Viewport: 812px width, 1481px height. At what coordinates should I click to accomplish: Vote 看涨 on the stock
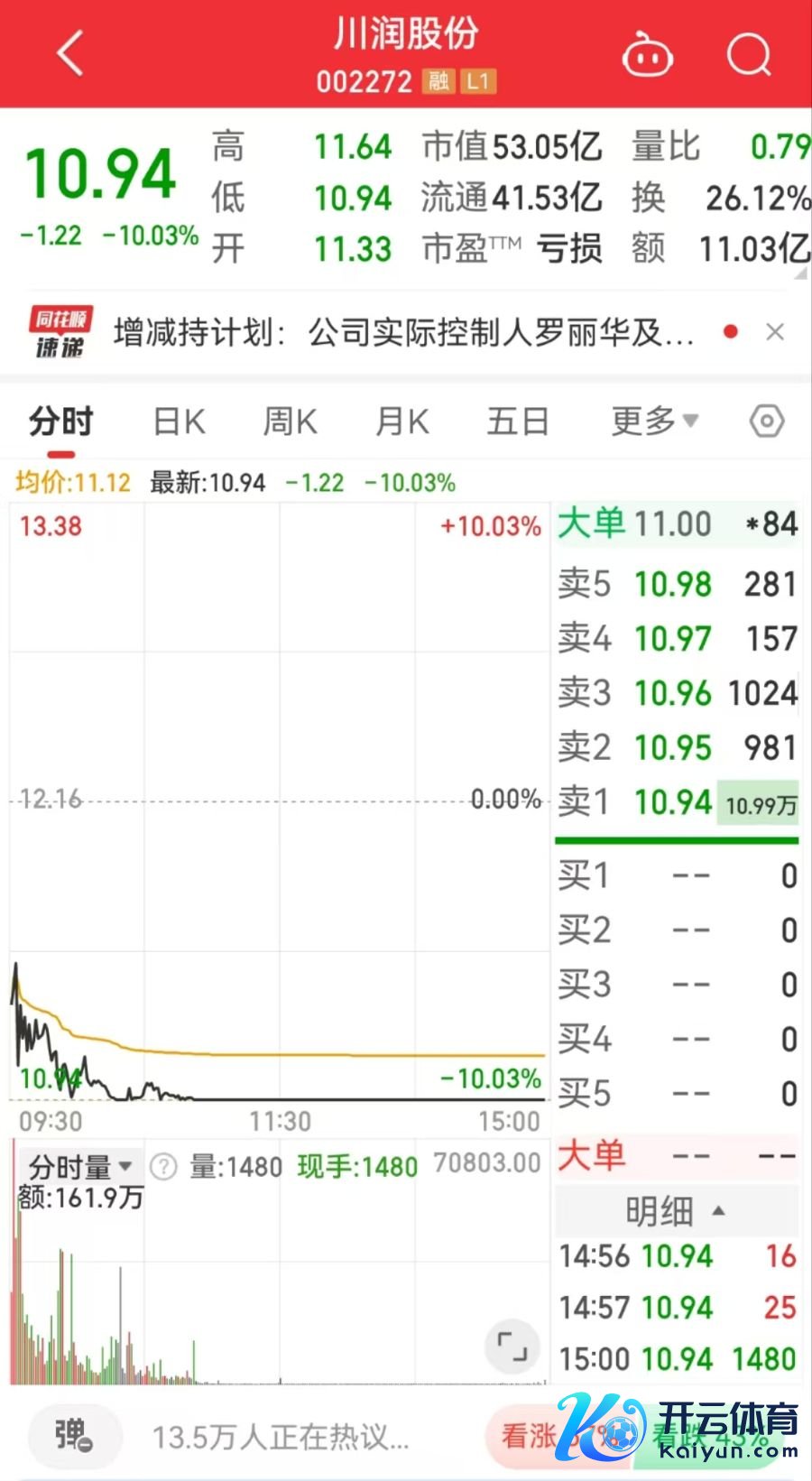coord(527,1435)
